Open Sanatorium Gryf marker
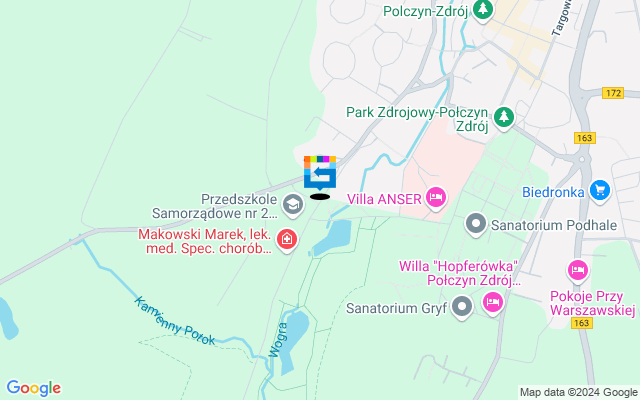640x400 pixels. tap(461, 306)
